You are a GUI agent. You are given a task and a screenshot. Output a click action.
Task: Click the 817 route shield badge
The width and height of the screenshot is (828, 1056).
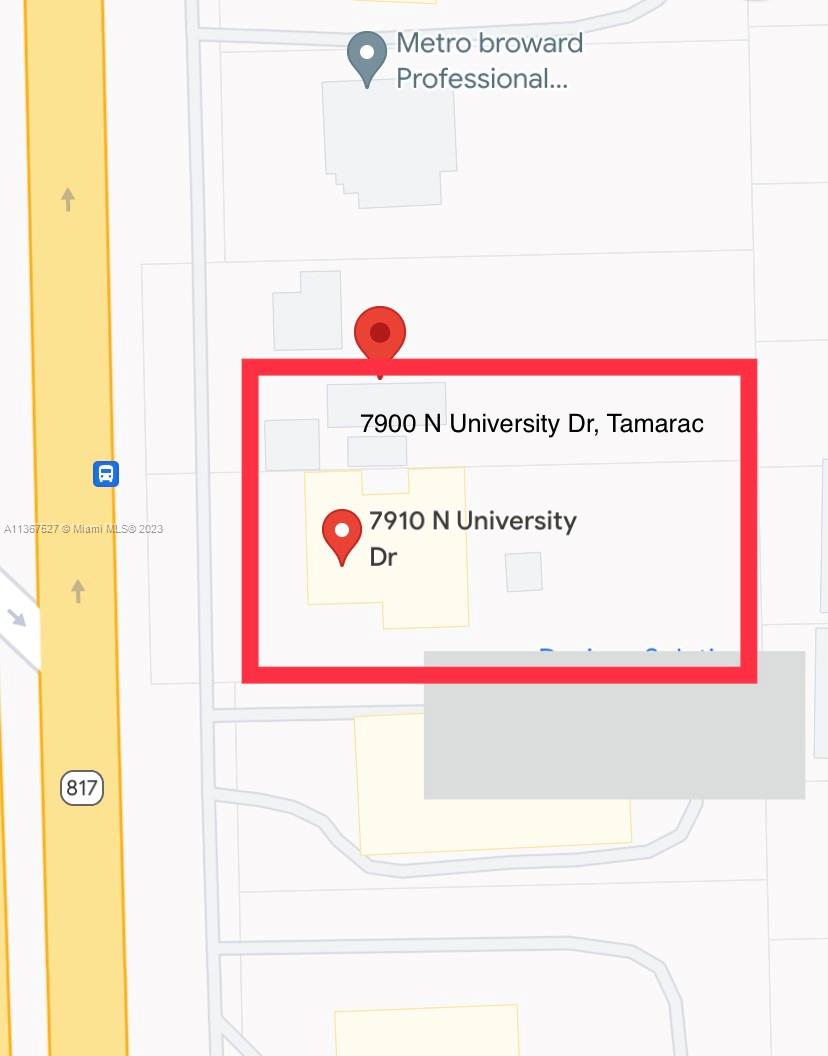pyautogui.click(x=80, y=789)
